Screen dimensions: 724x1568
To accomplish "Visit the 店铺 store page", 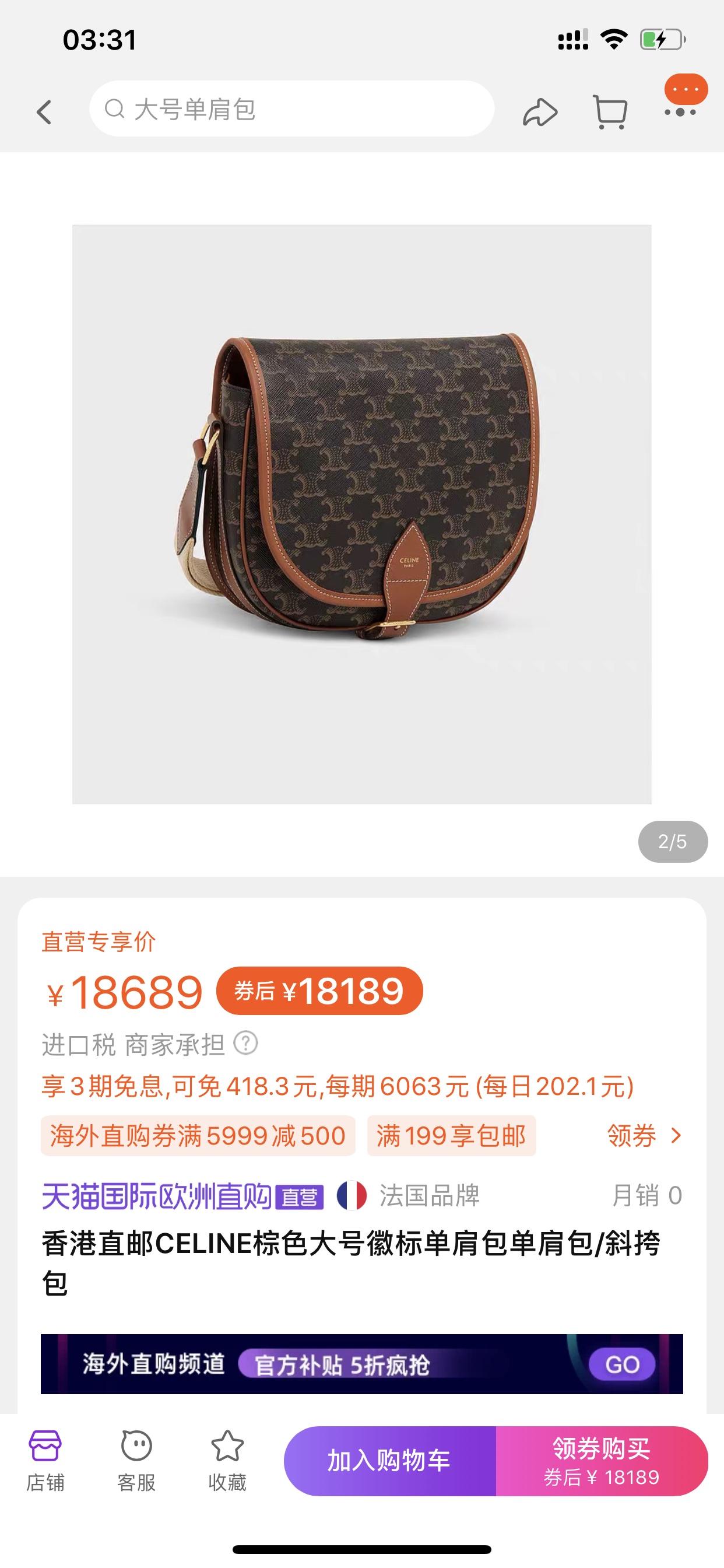I will [x=45, y=1461].
